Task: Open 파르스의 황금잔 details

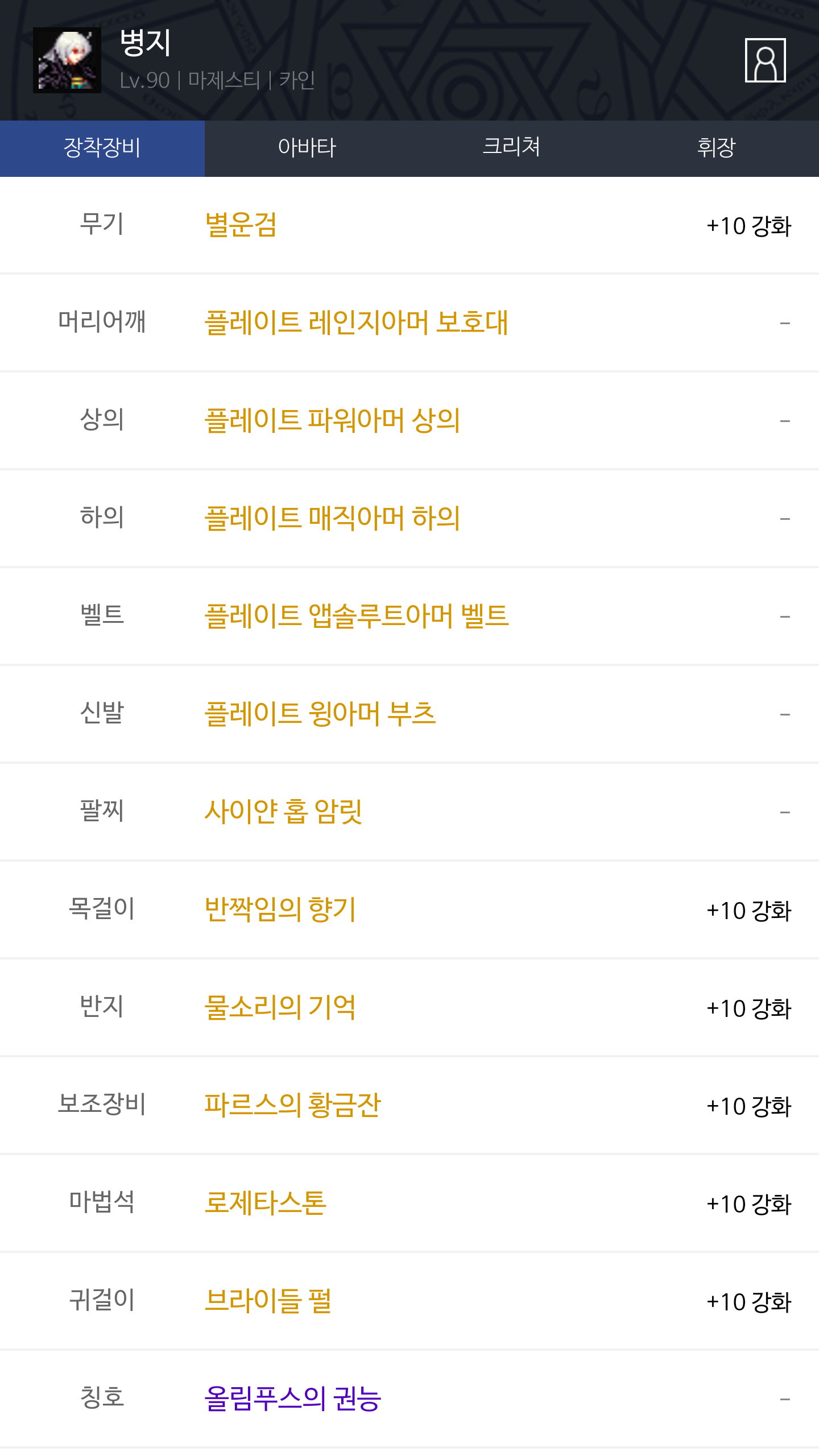Action: 292,1106
